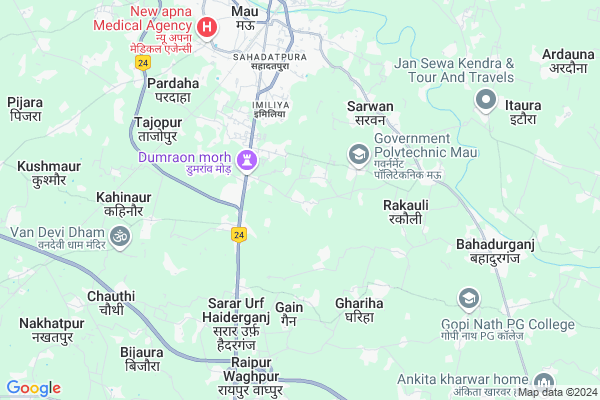Tap the Ankita kharwar home pin
This screenshot has height=400, width=600.
click(543, 383)
